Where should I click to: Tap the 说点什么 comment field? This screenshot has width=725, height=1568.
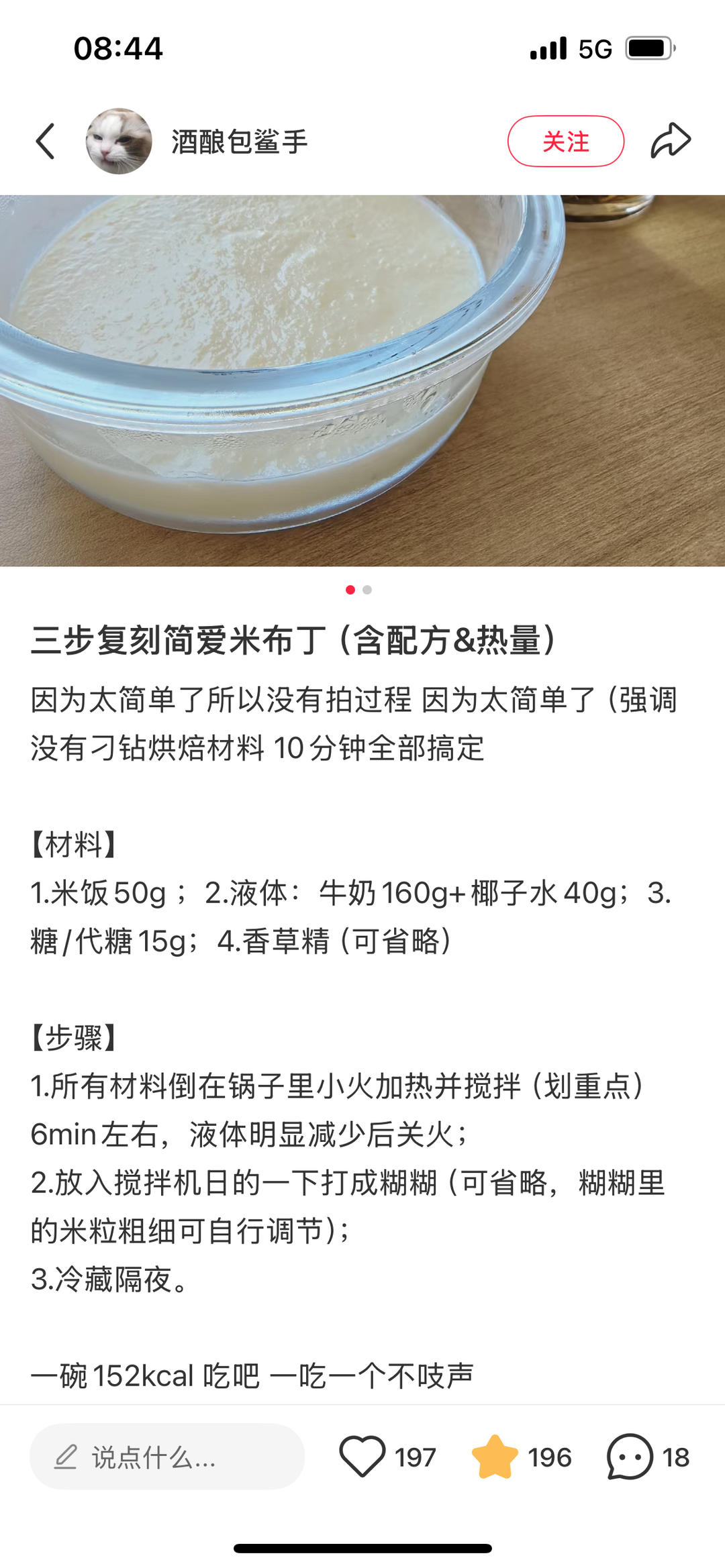click(x=167, y=1457)
